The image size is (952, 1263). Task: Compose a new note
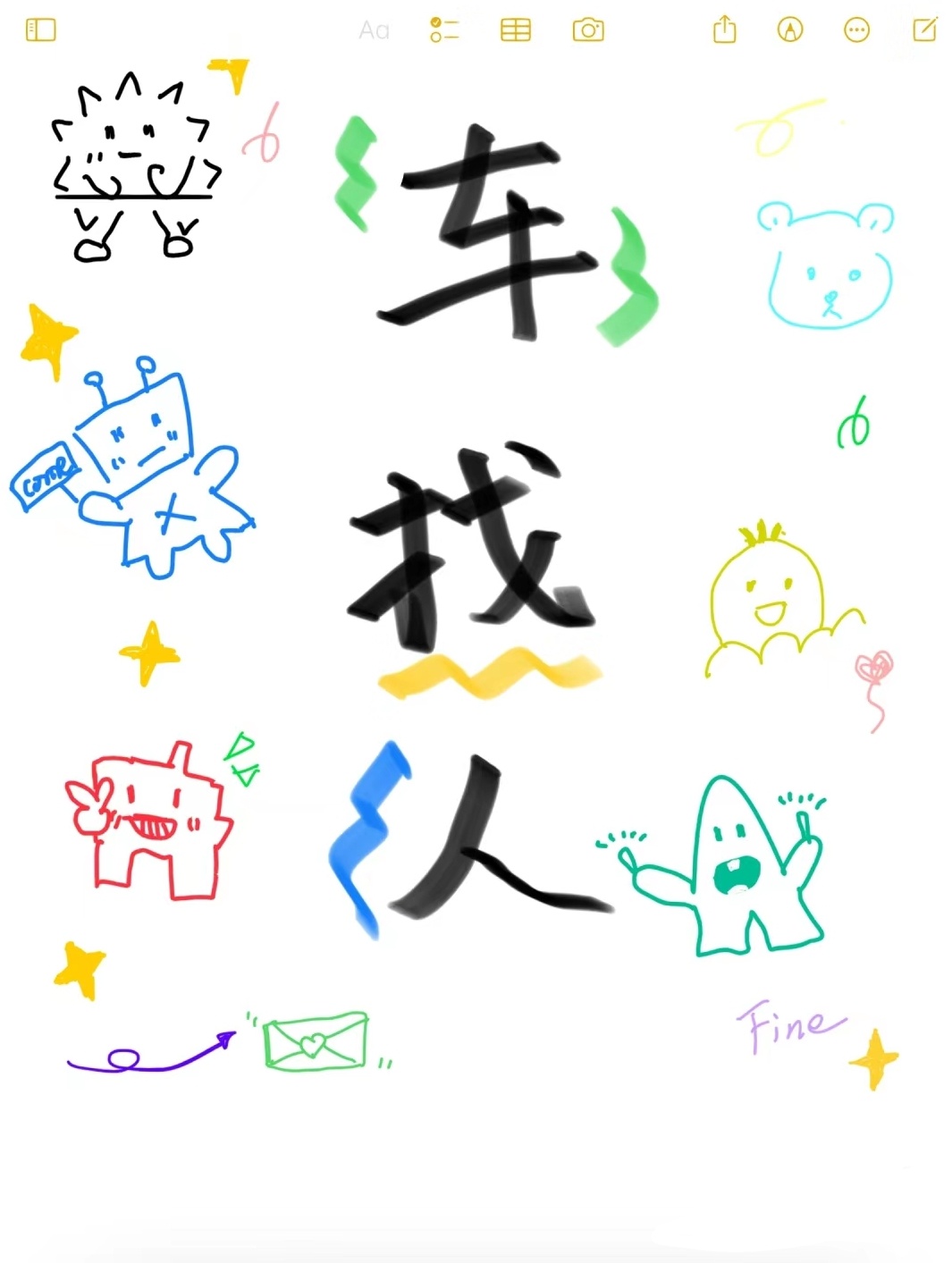pyautogui.click(x=925, y=29)
